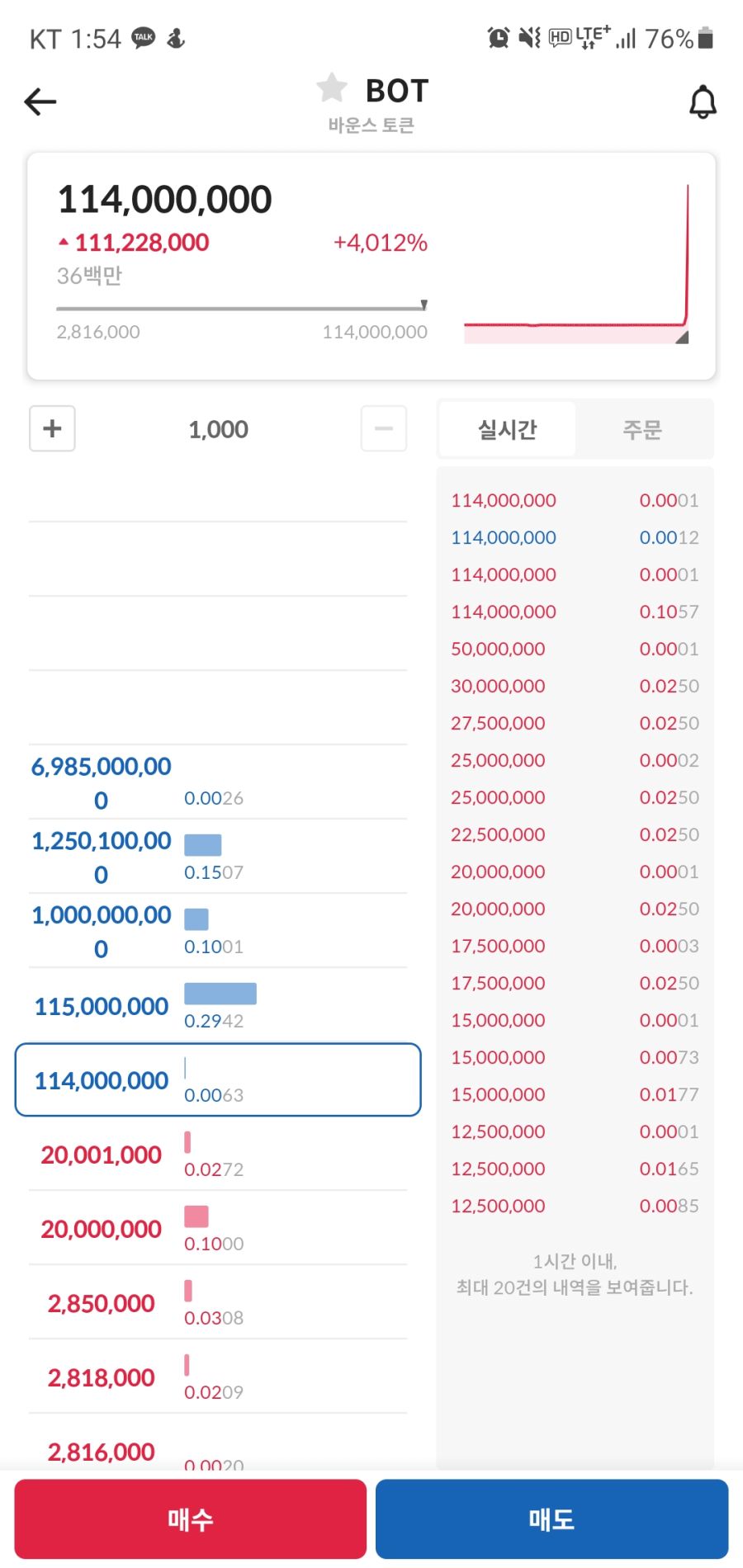The width and height of the screenshot is (743, 1568).
Task: Open the alarm icon in the status bar
Action: click(x=496, y=36)
